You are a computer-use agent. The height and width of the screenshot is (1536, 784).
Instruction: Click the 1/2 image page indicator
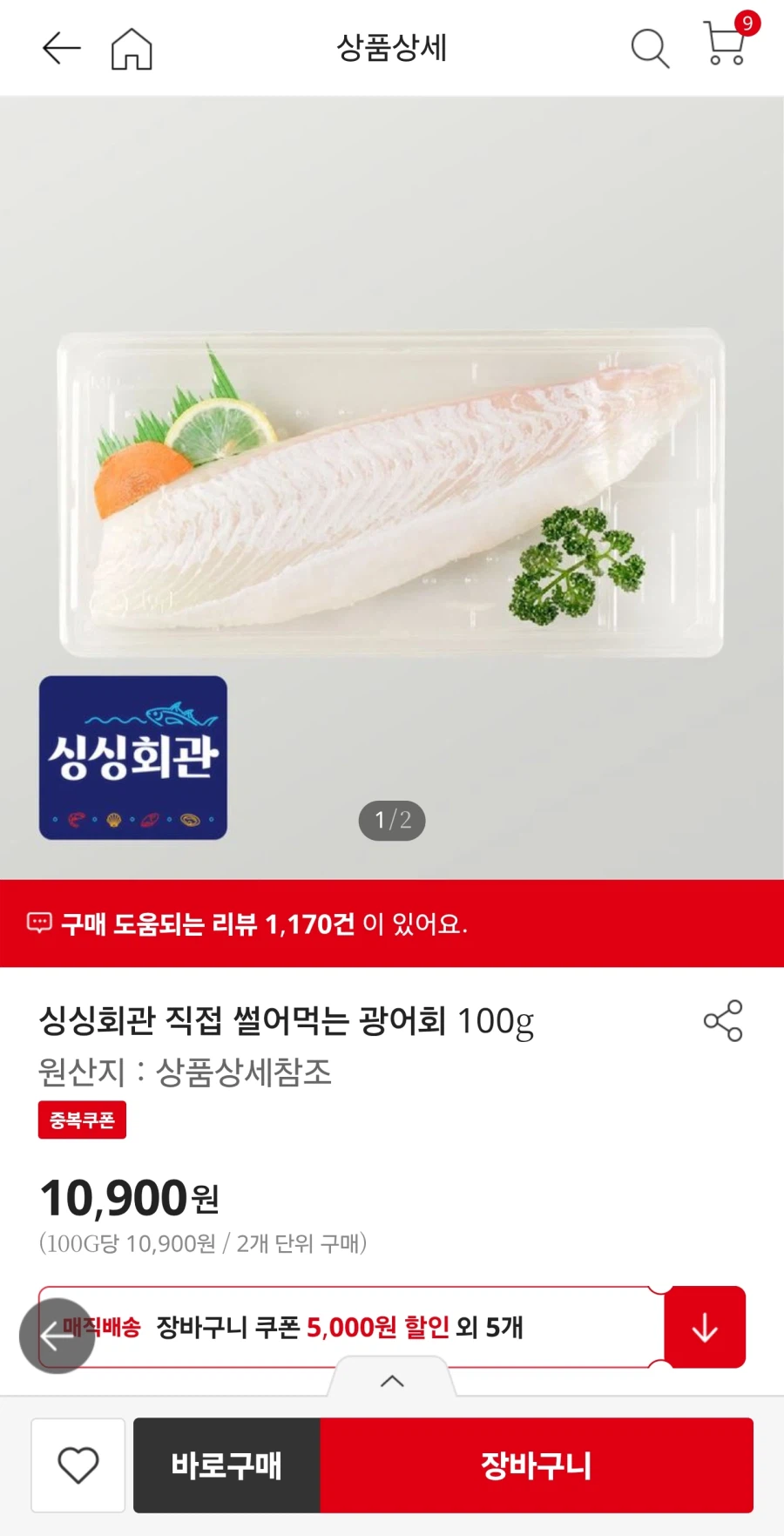391,820
